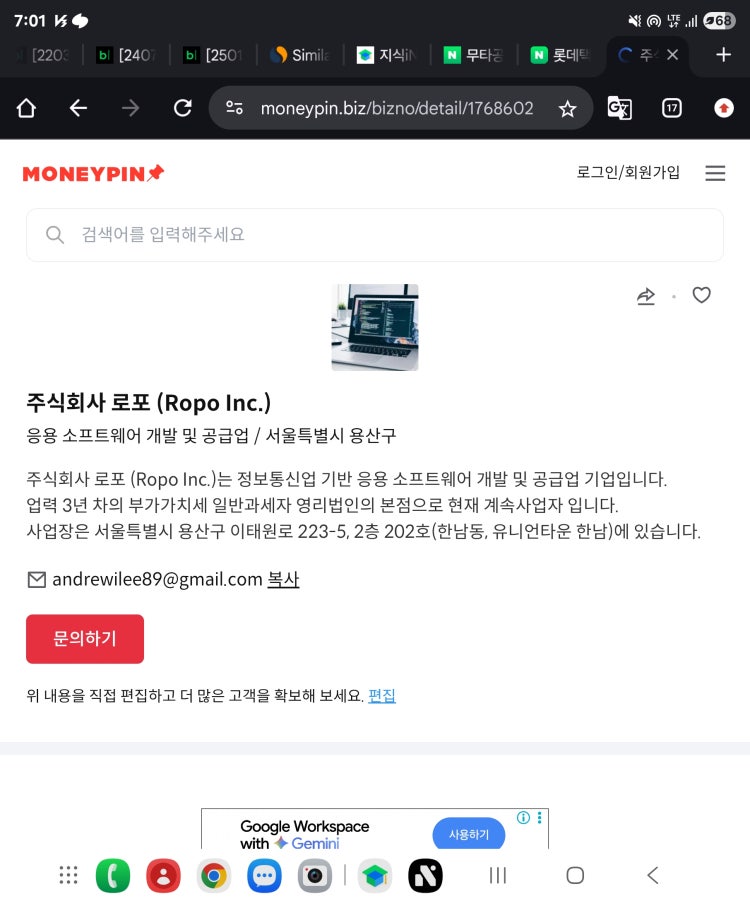
Task: Copy the email address with 복사
Action: (283, 579)
